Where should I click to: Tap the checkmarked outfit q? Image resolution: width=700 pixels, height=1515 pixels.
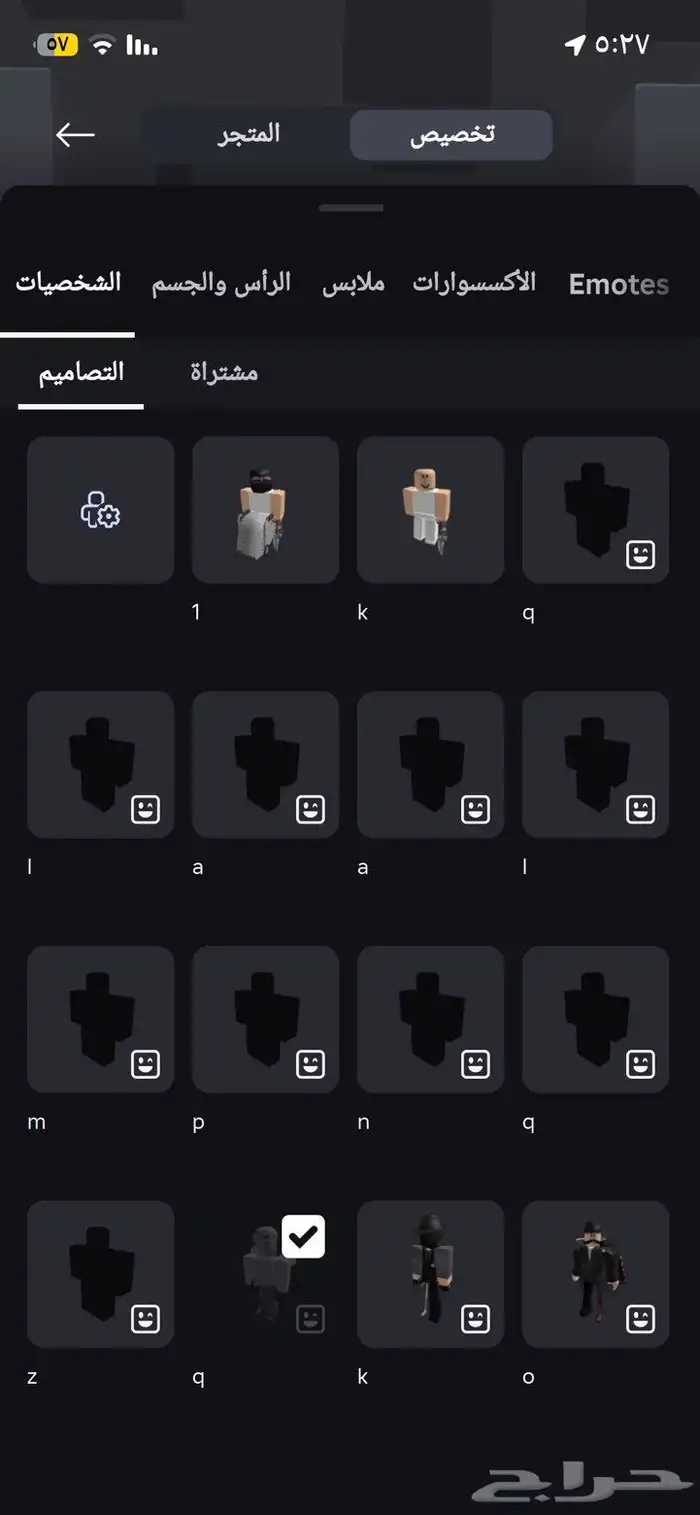point(265,1275)
